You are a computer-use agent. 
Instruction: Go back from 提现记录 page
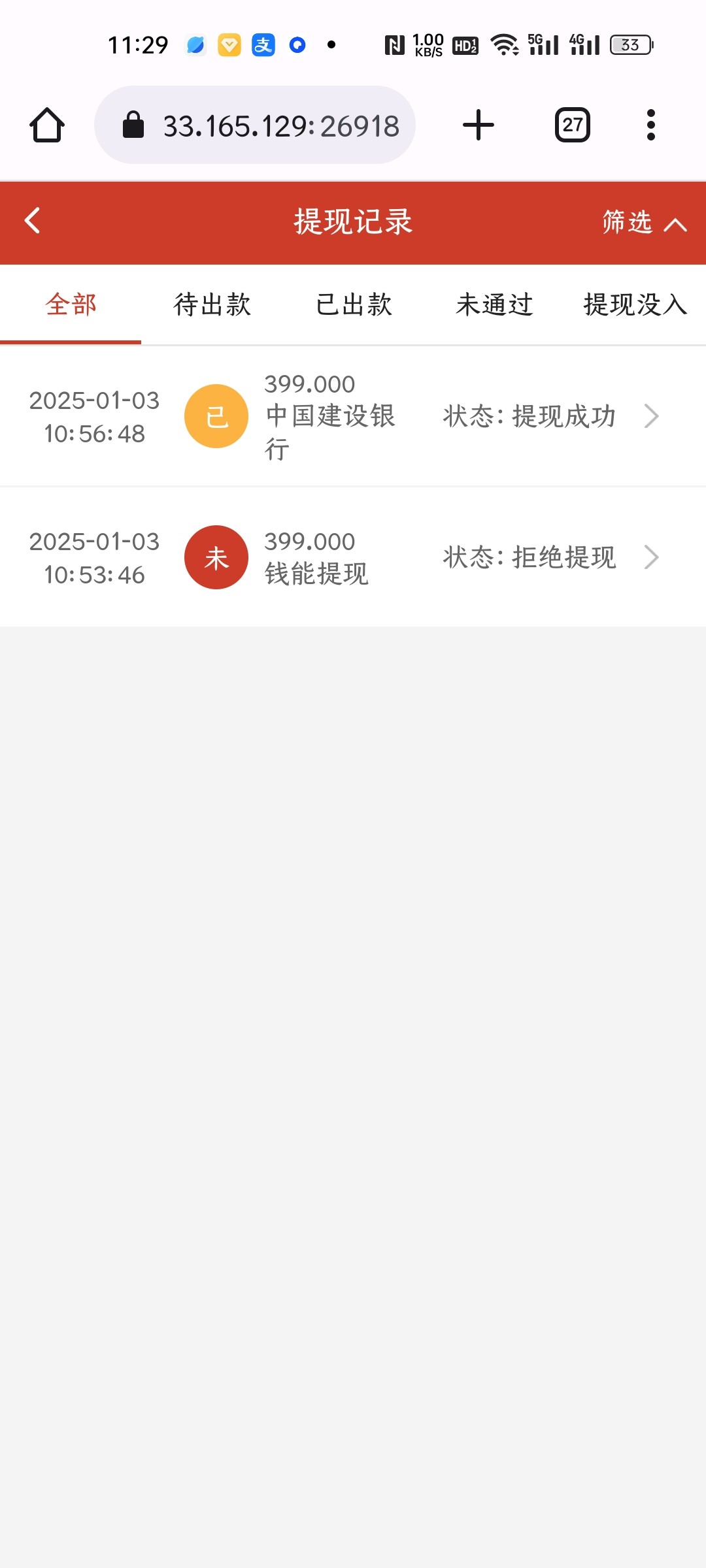pyautogui.click(x=33, y=221)
